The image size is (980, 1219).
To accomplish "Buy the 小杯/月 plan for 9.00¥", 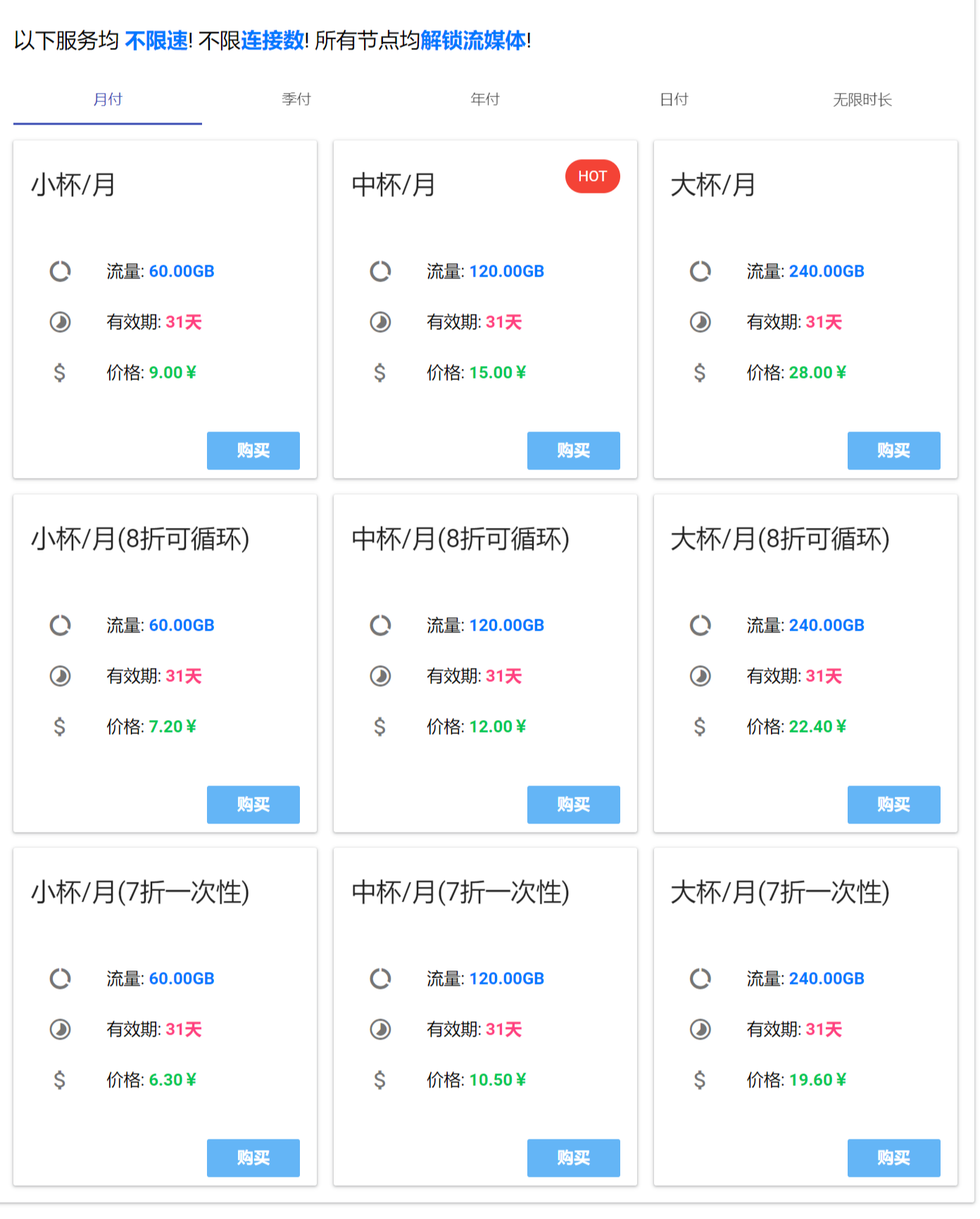I will tap(253, 450).
